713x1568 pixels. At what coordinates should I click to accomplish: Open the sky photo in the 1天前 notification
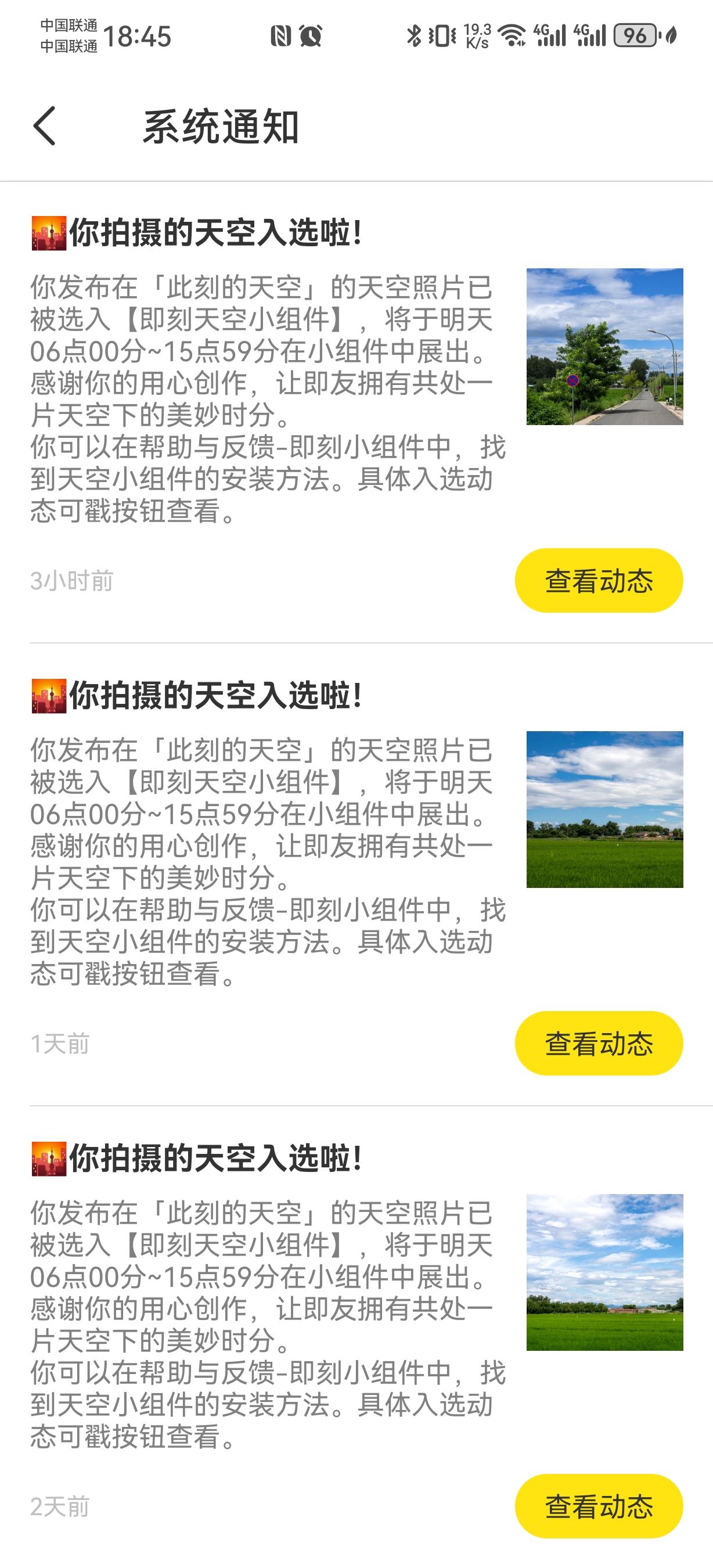(604, 809)
